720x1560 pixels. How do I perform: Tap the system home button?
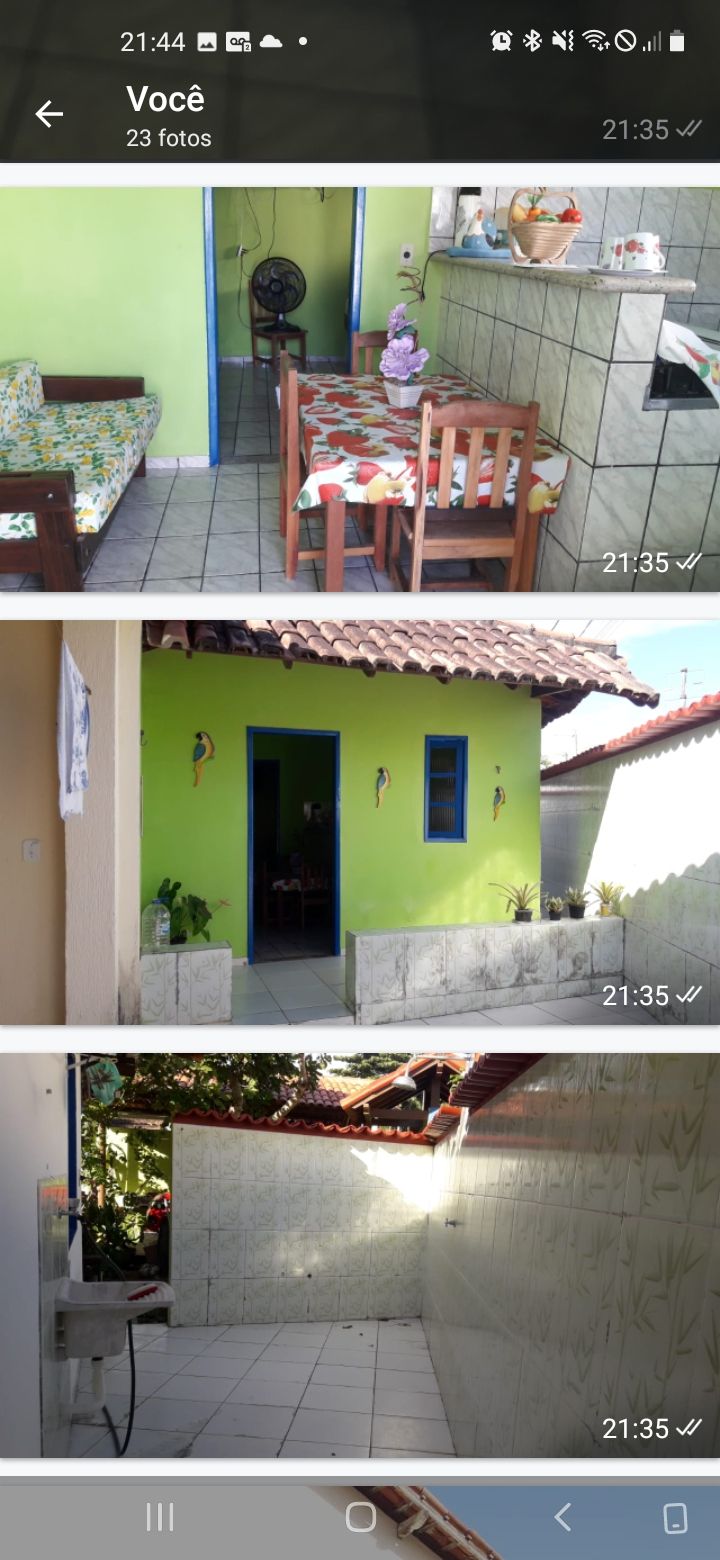(x=360, y=1517)
